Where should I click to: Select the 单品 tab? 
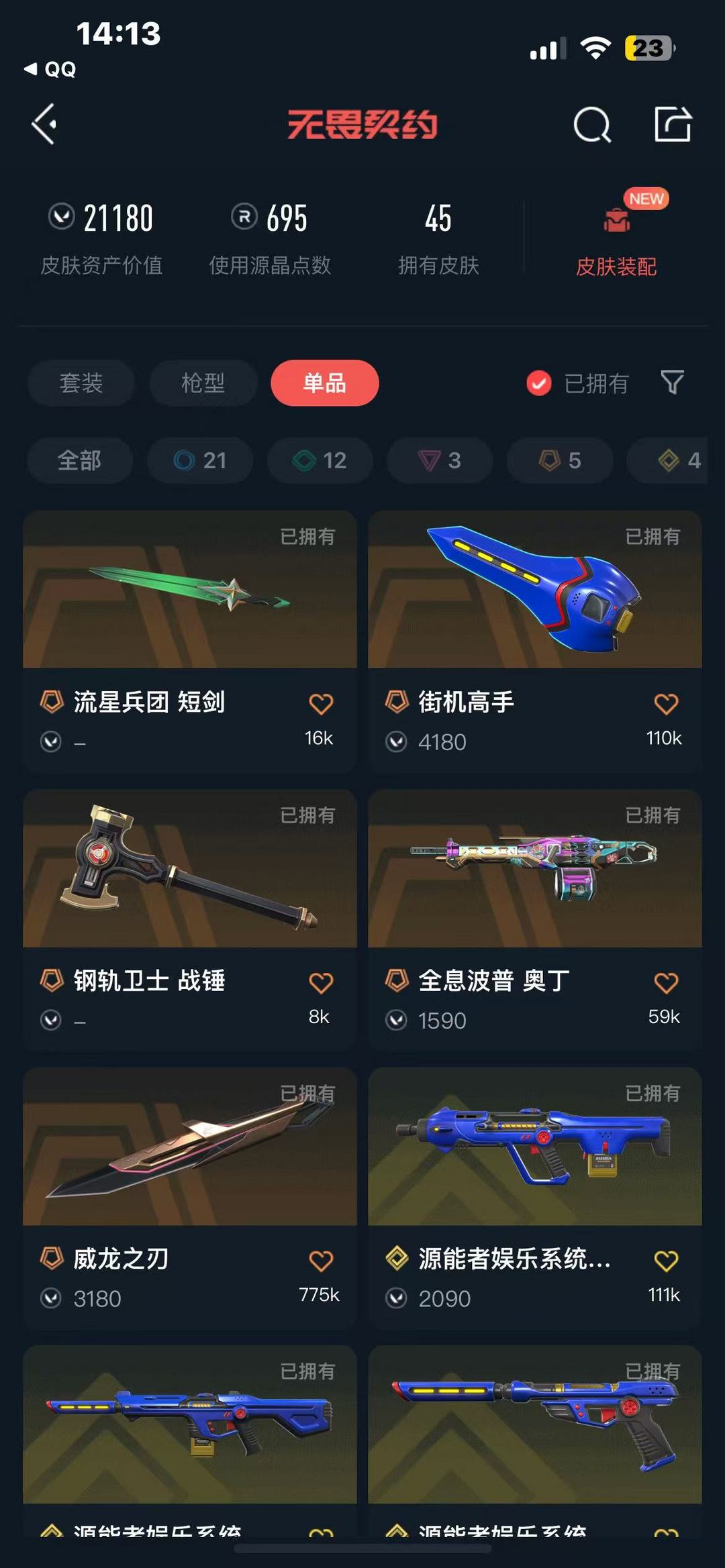325,383
